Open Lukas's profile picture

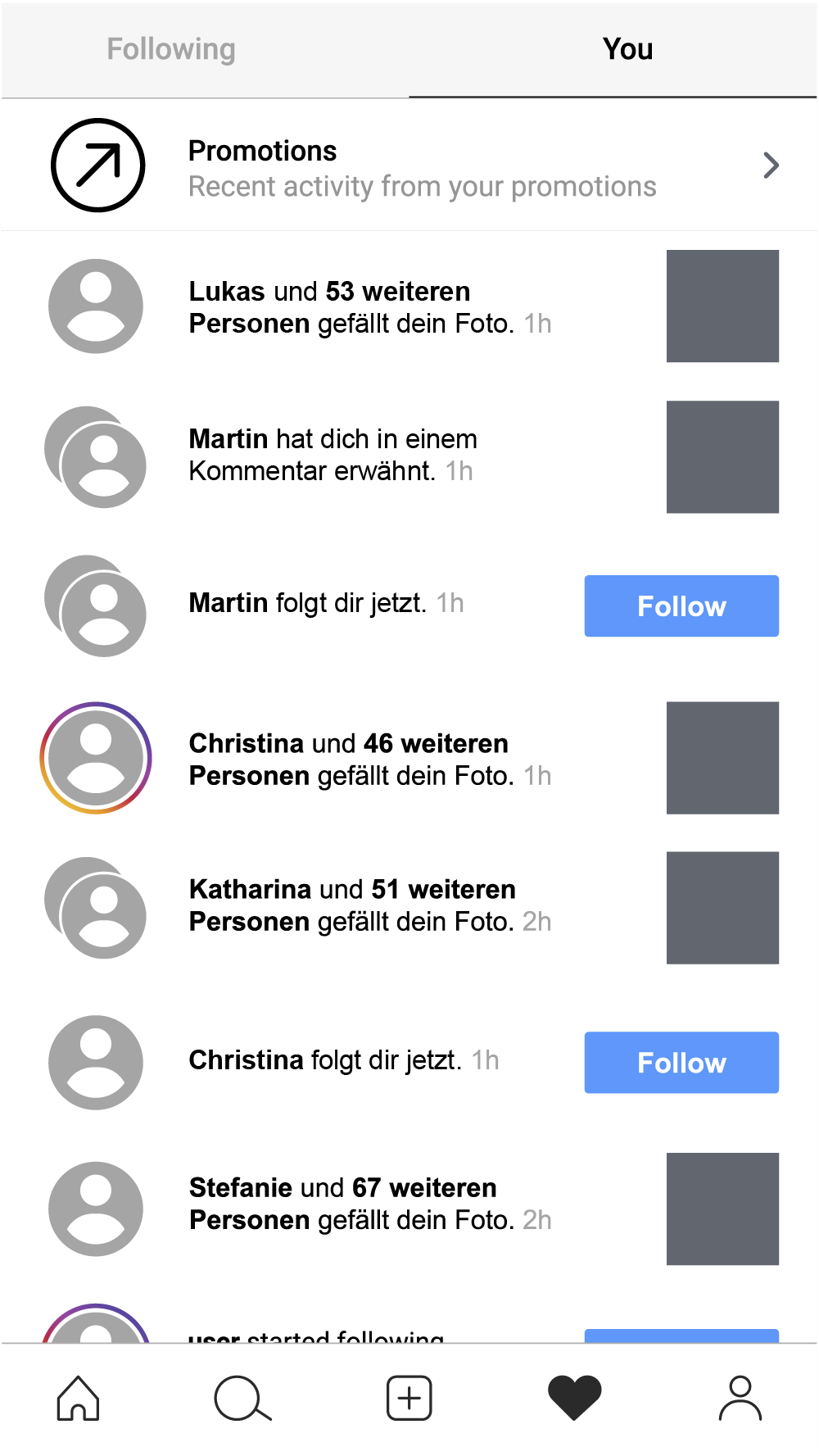click(x=96, y=306)
